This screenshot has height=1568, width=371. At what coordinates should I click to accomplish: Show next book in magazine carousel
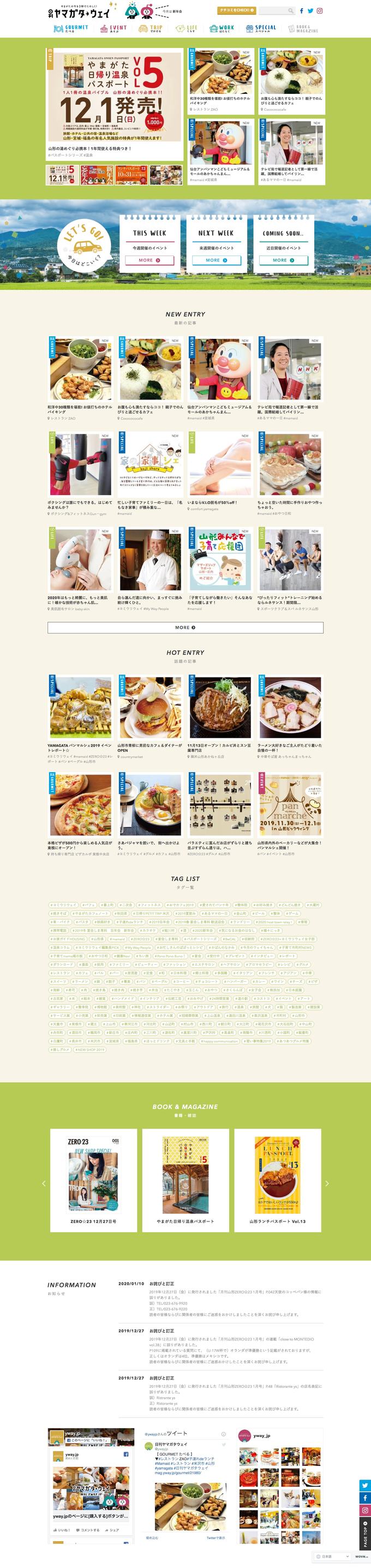327,1183
